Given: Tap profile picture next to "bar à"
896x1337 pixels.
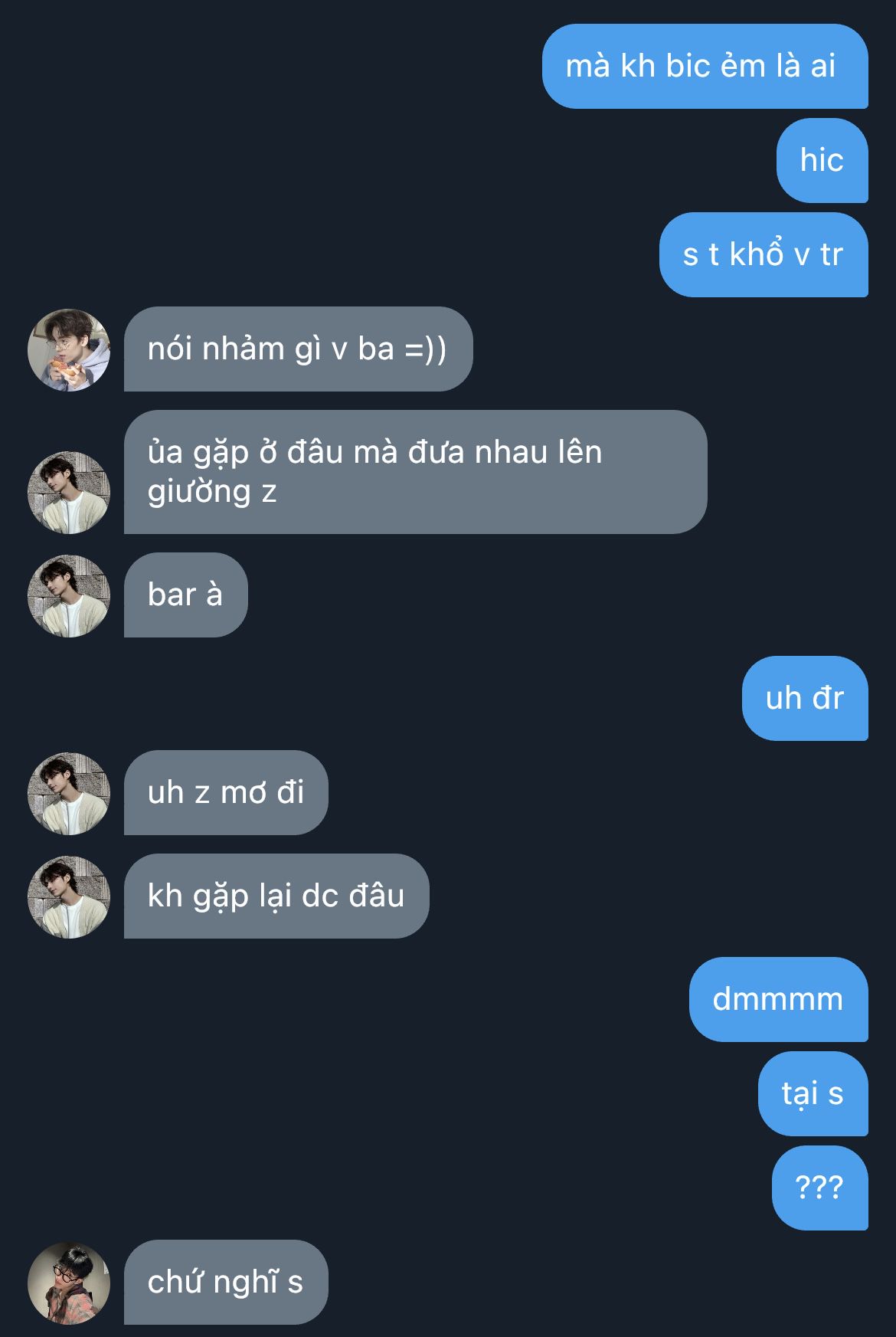Looking at the screenshot, I should click(69, 596).
